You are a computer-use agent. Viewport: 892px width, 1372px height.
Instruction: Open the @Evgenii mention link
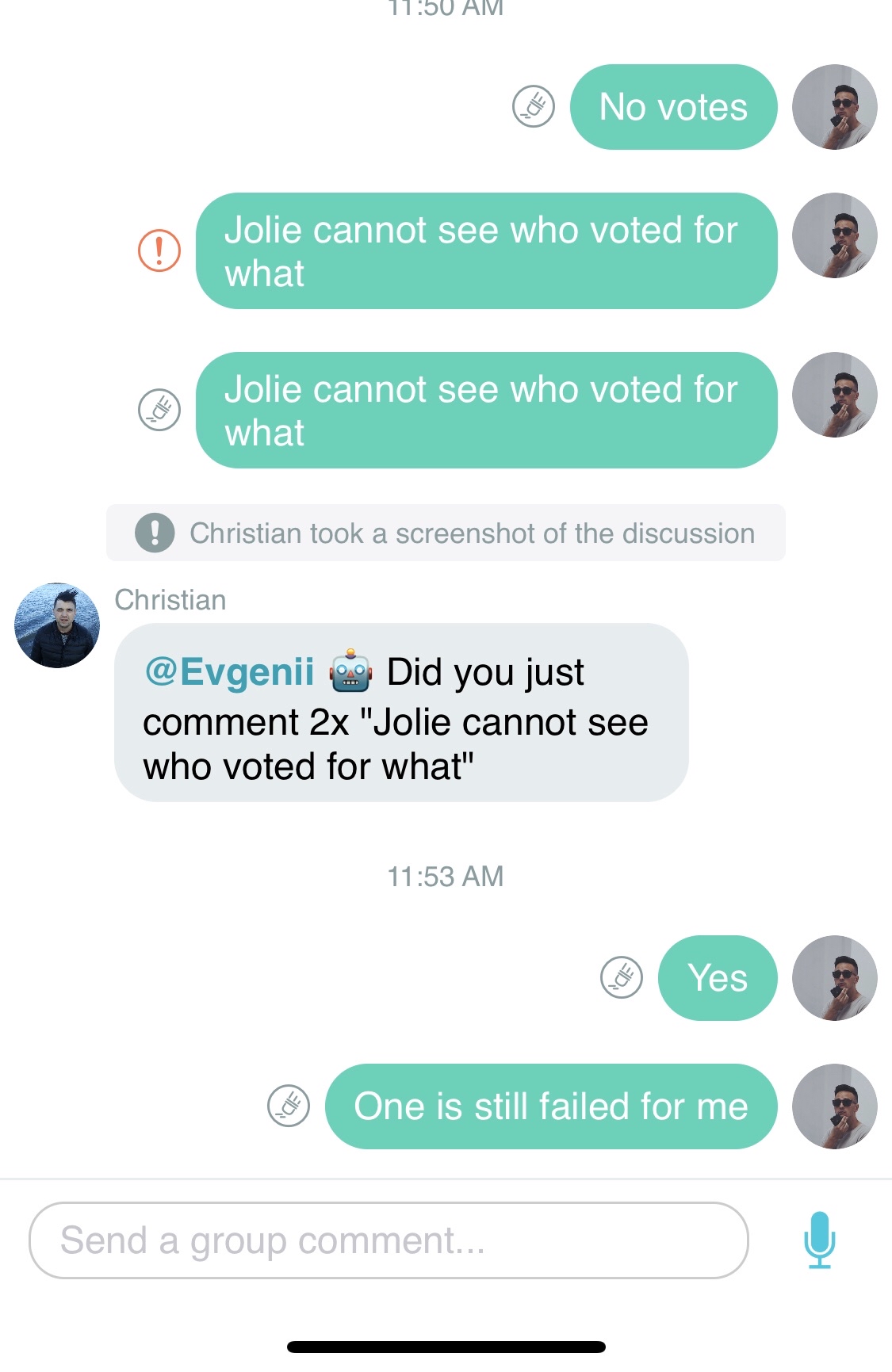tap(230, 672)
